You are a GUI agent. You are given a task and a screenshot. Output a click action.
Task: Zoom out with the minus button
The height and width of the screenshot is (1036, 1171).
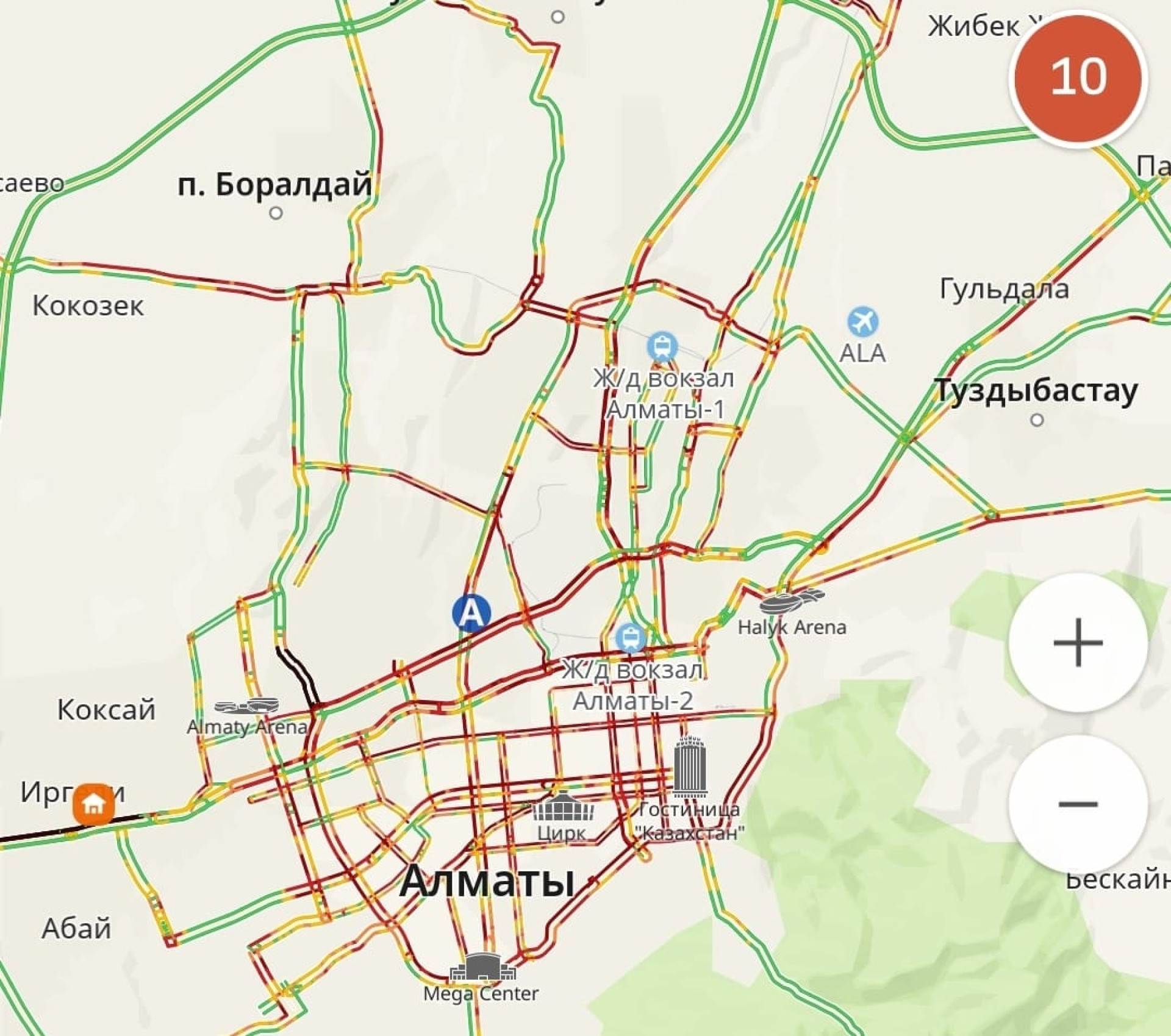(1078, 804)
